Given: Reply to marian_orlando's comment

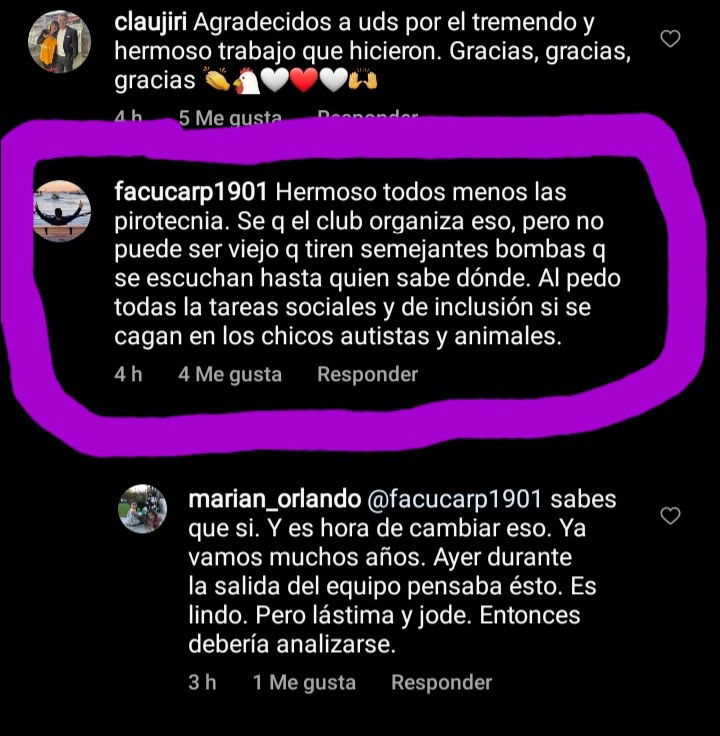Looking at the screenshot, I should coord(441,682).
